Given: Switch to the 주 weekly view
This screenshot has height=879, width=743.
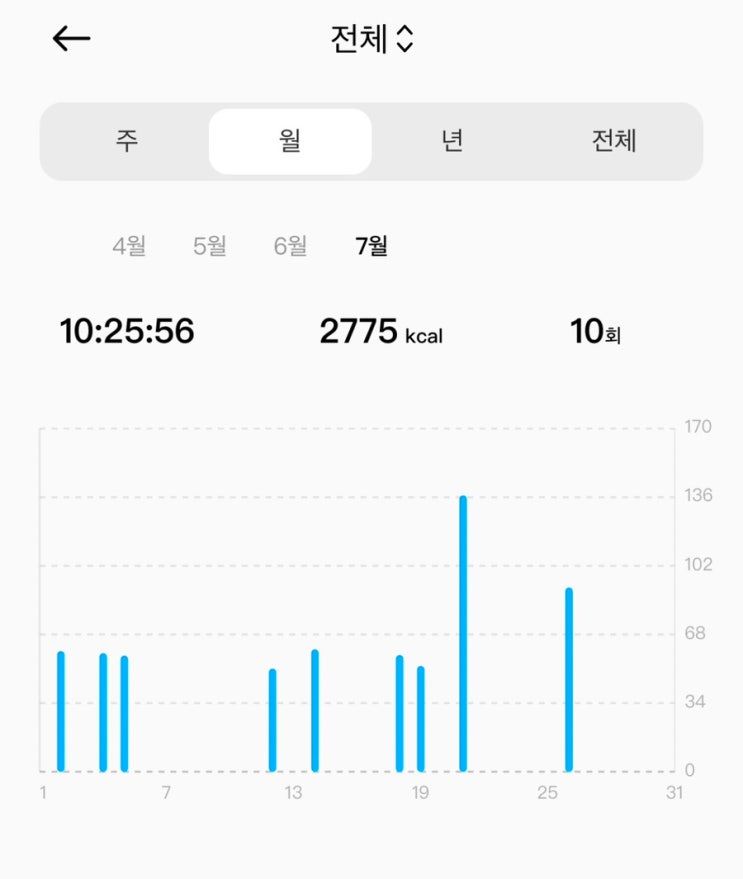Looking at the screenshot, I should (126, 141).
